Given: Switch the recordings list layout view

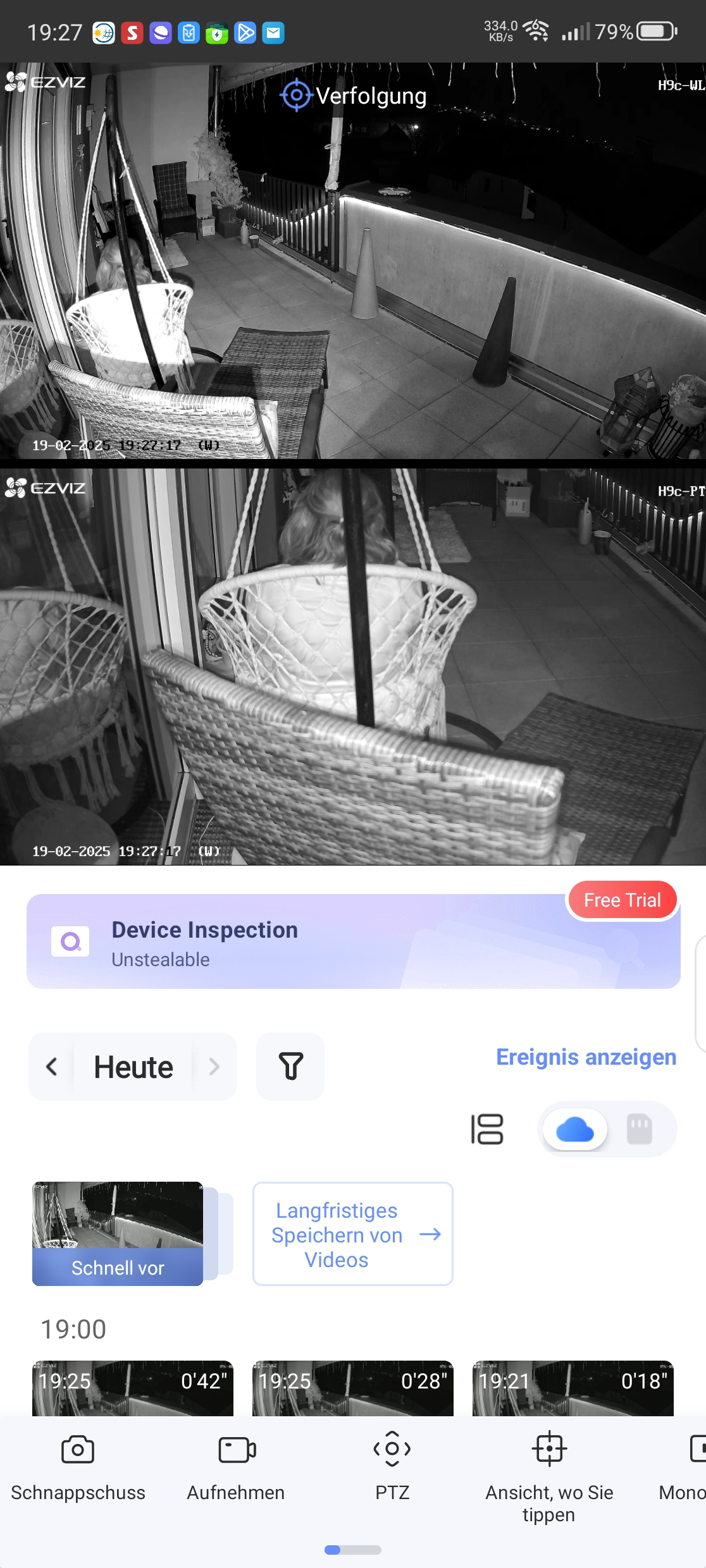Looking at the screenshot, I should coord(487,1129).
